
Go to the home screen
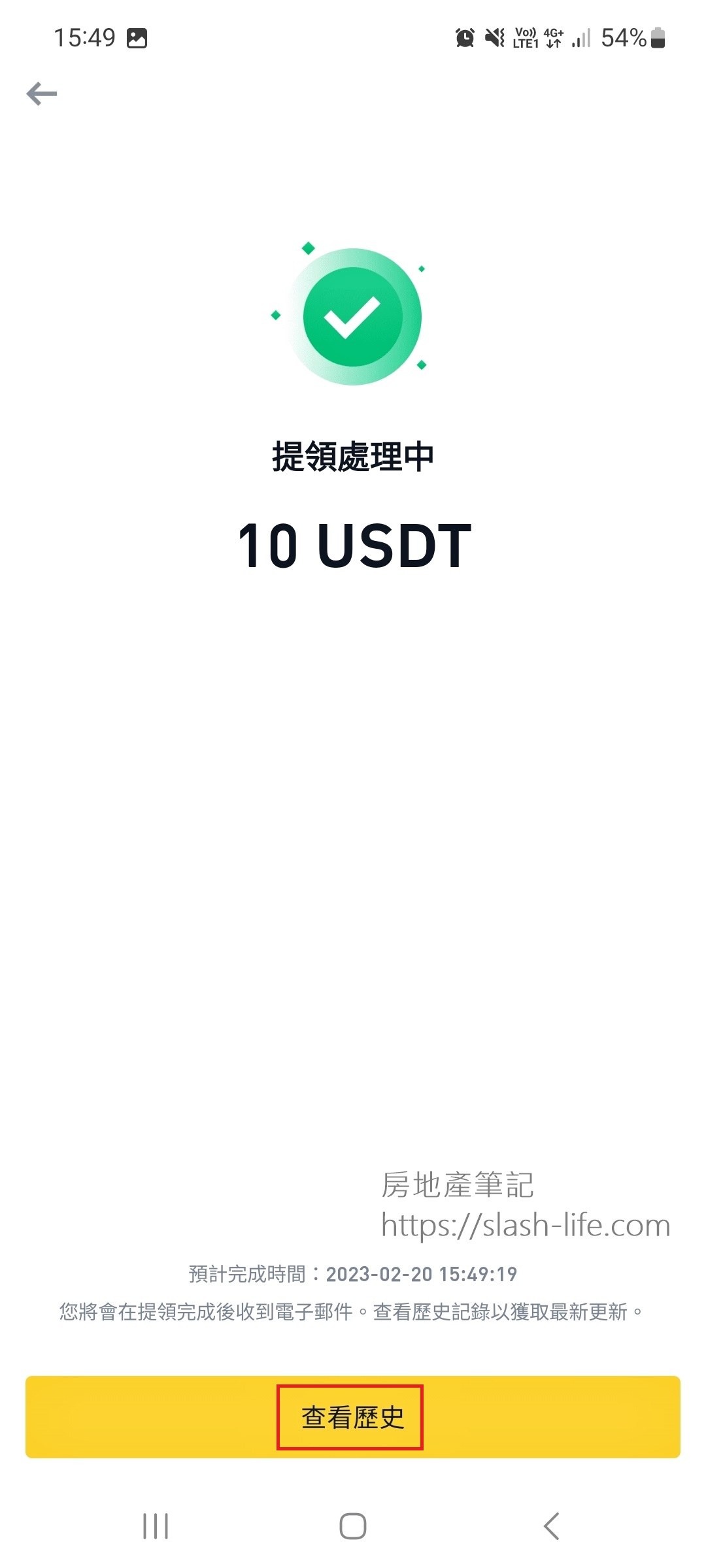point(353,1527)
